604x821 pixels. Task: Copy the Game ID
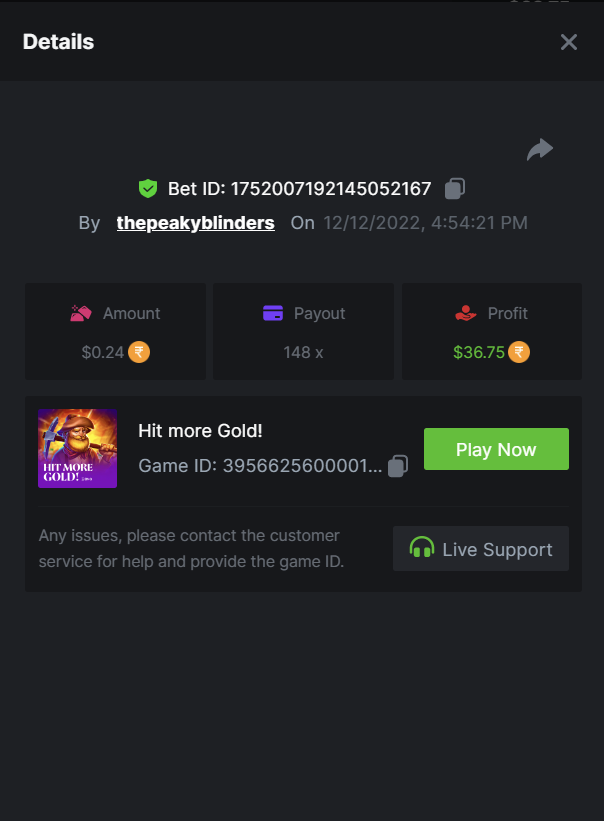coord(398,466)
